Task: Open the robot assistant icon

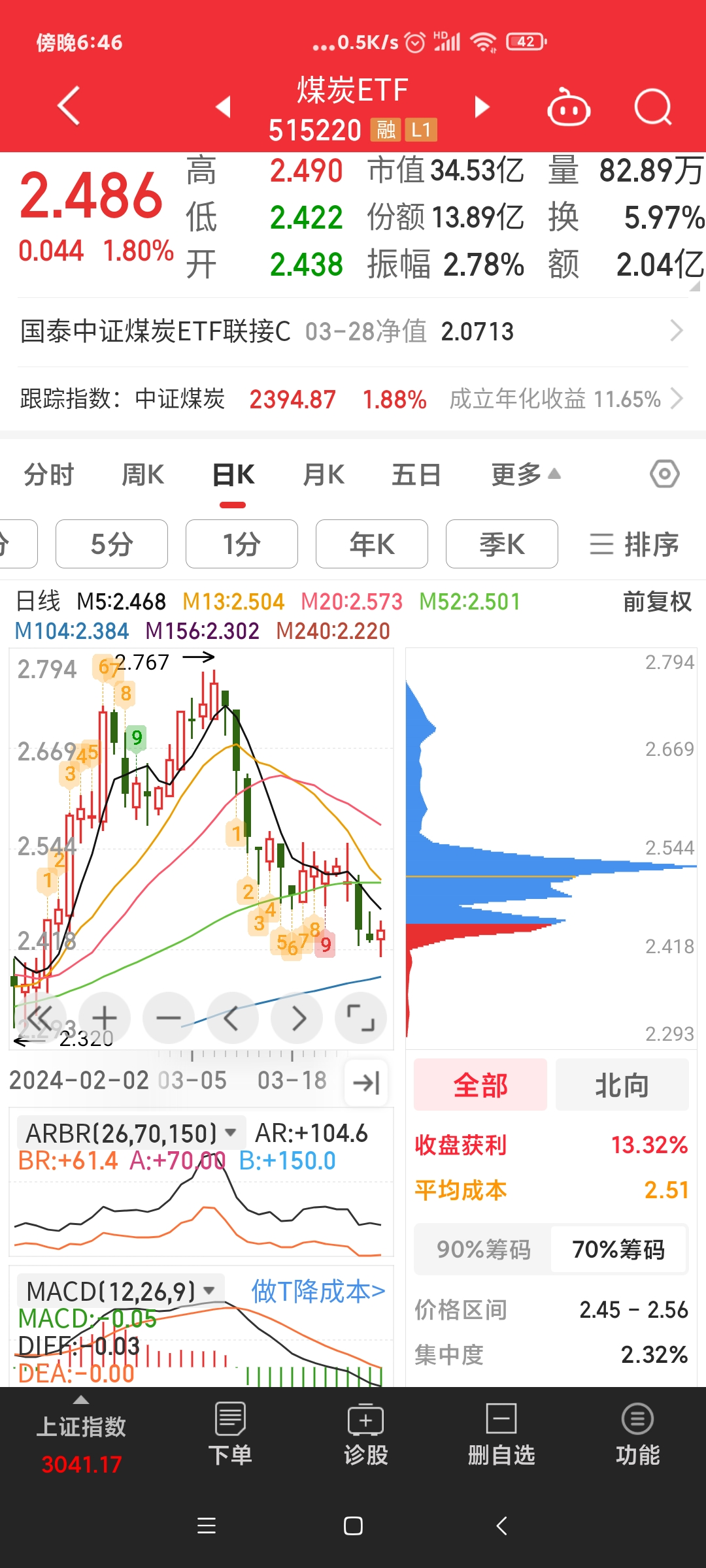Action: click(568, 108)
